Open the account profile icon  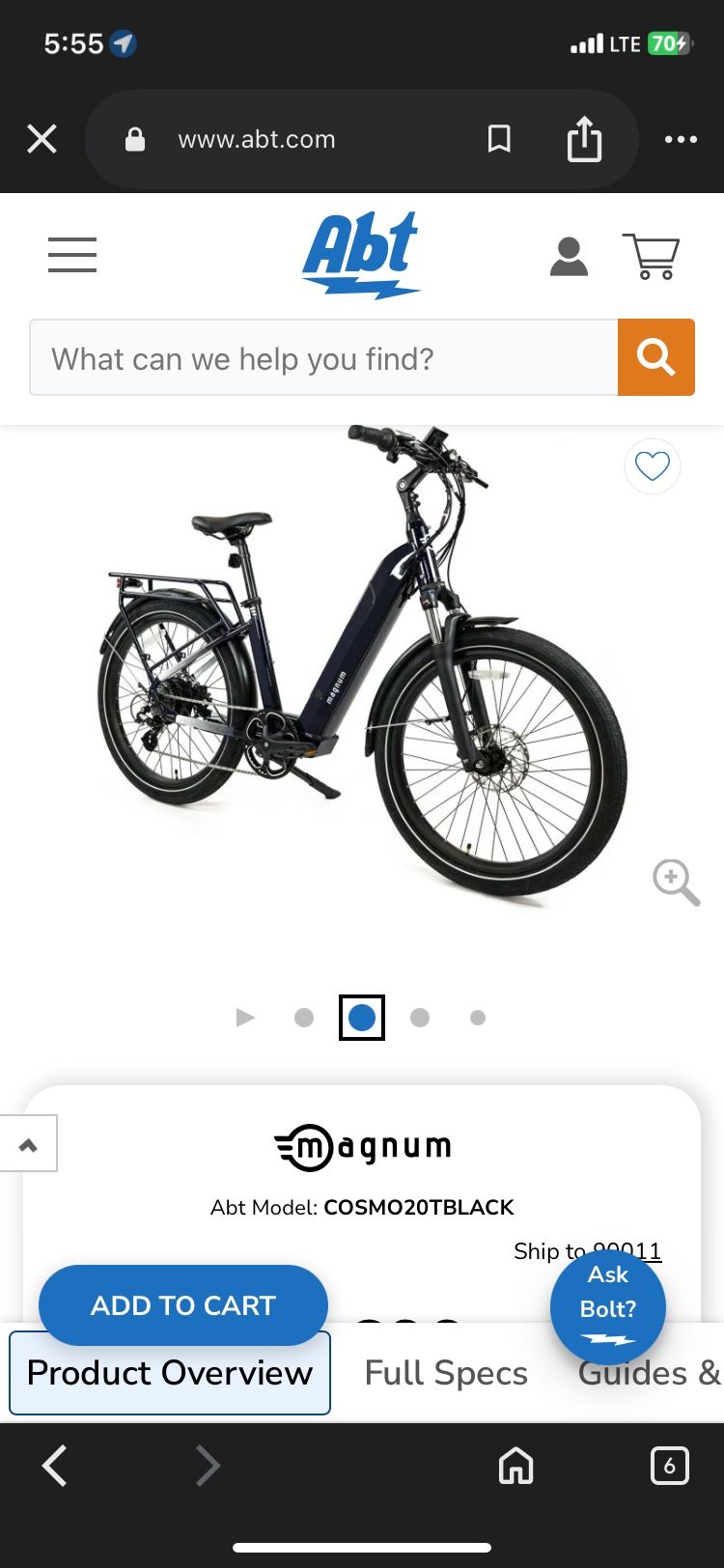click(569, 257)
